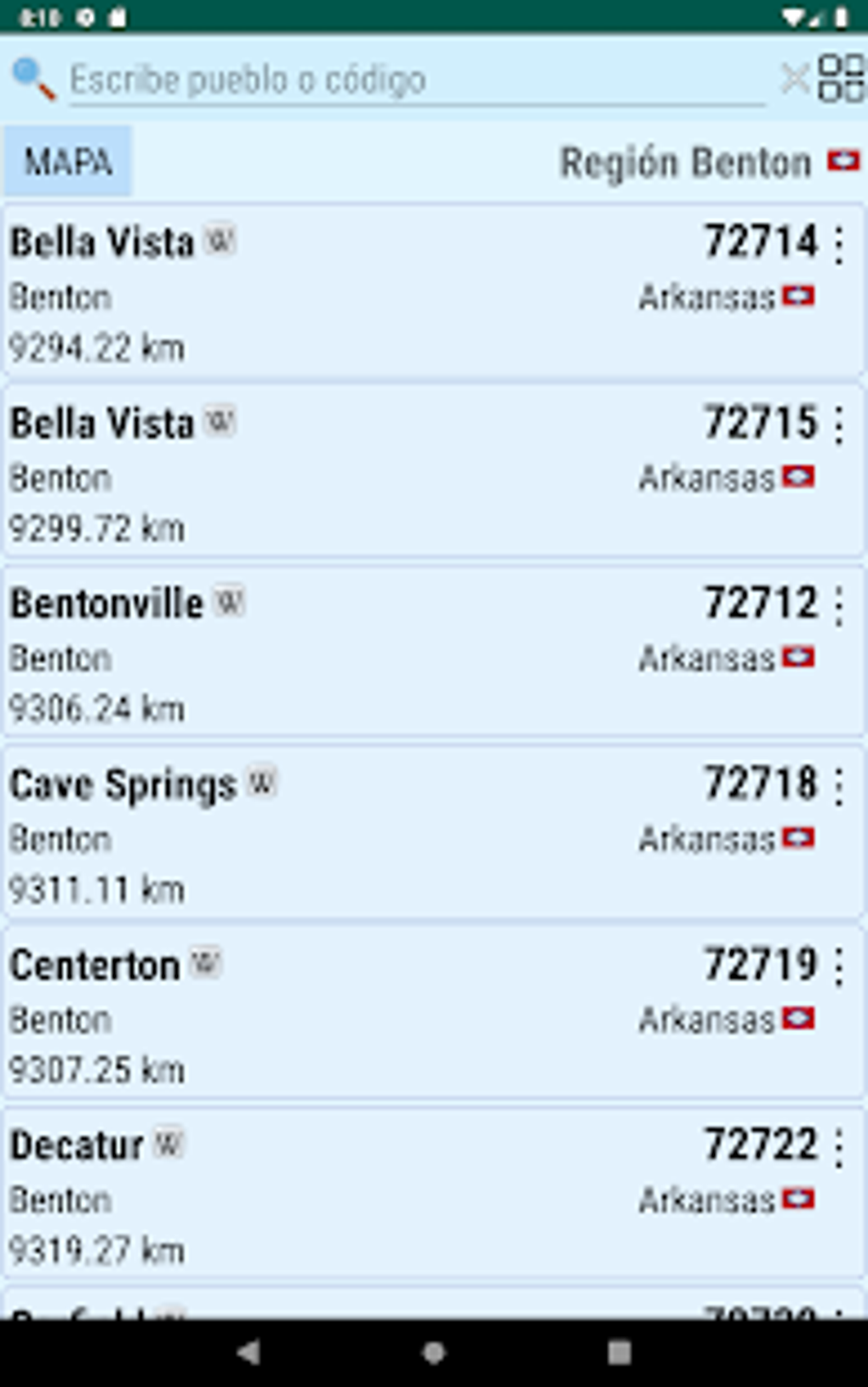Show options for Centerton 72719
The width and height of the screenshot is (868, 1387).
tap(839, 967)
